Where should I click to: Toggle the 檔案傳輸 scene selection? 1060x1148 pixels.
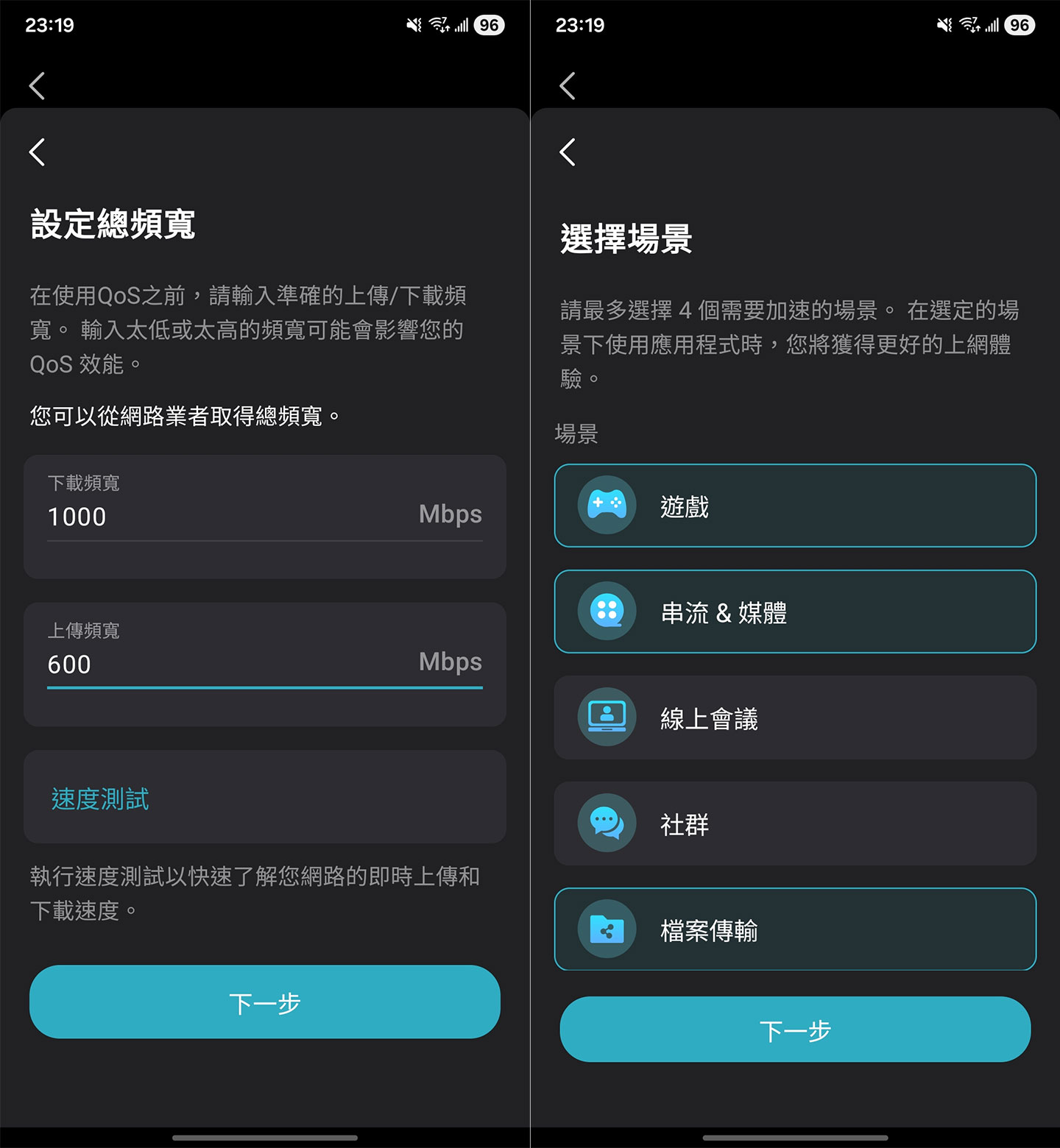[x=794, y=929]
